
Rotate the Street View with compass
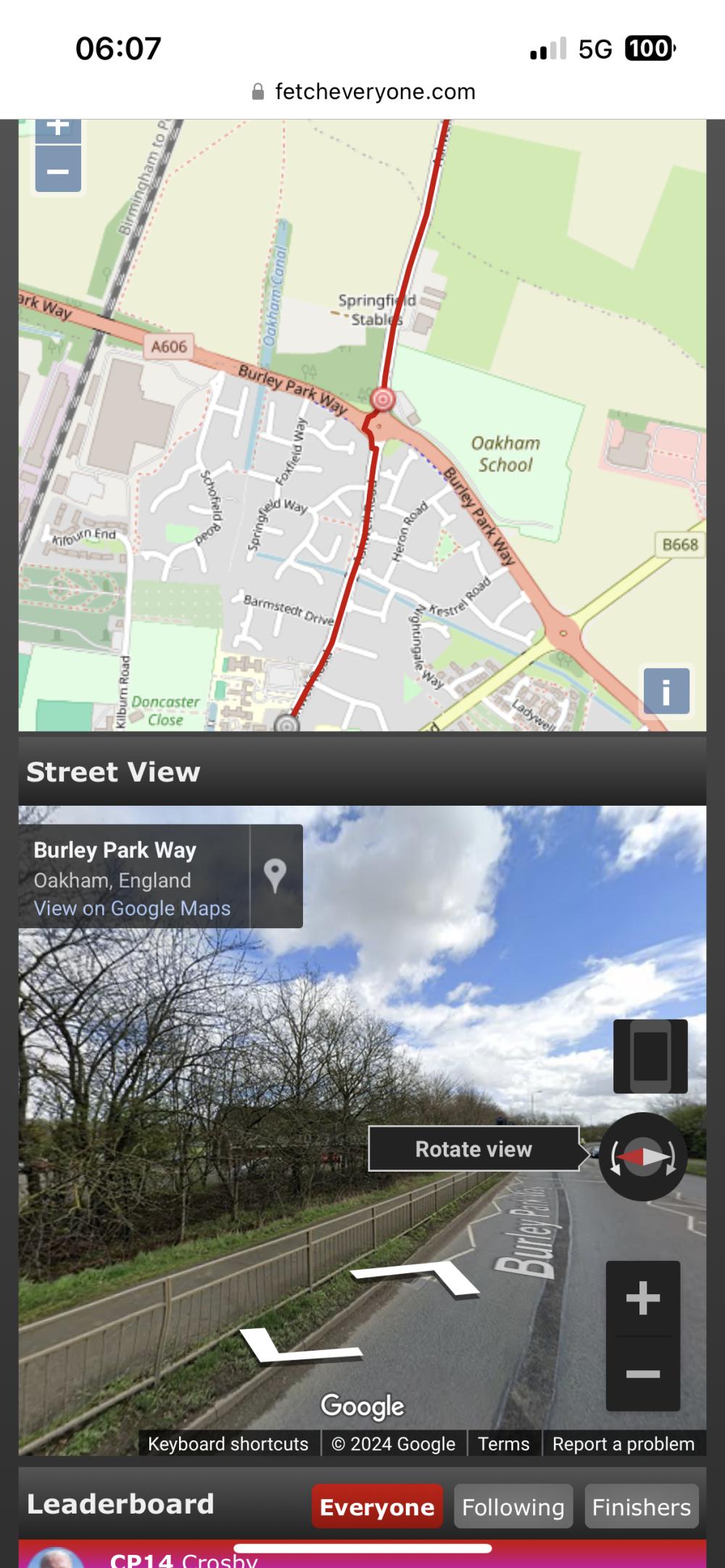click(642, 1156)
